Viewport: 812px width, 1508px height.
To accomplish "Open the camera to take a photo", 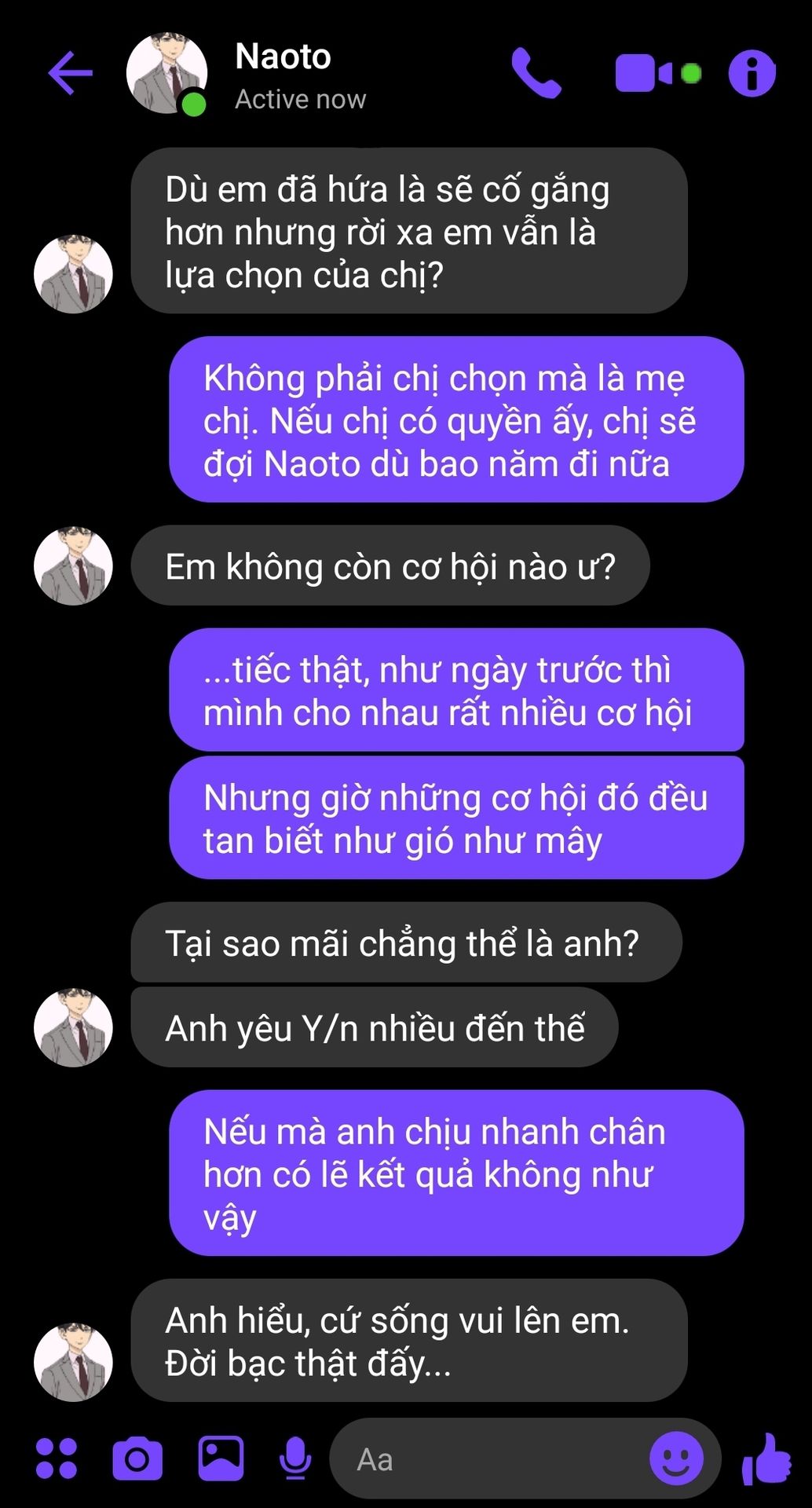I will (137, 1459).
